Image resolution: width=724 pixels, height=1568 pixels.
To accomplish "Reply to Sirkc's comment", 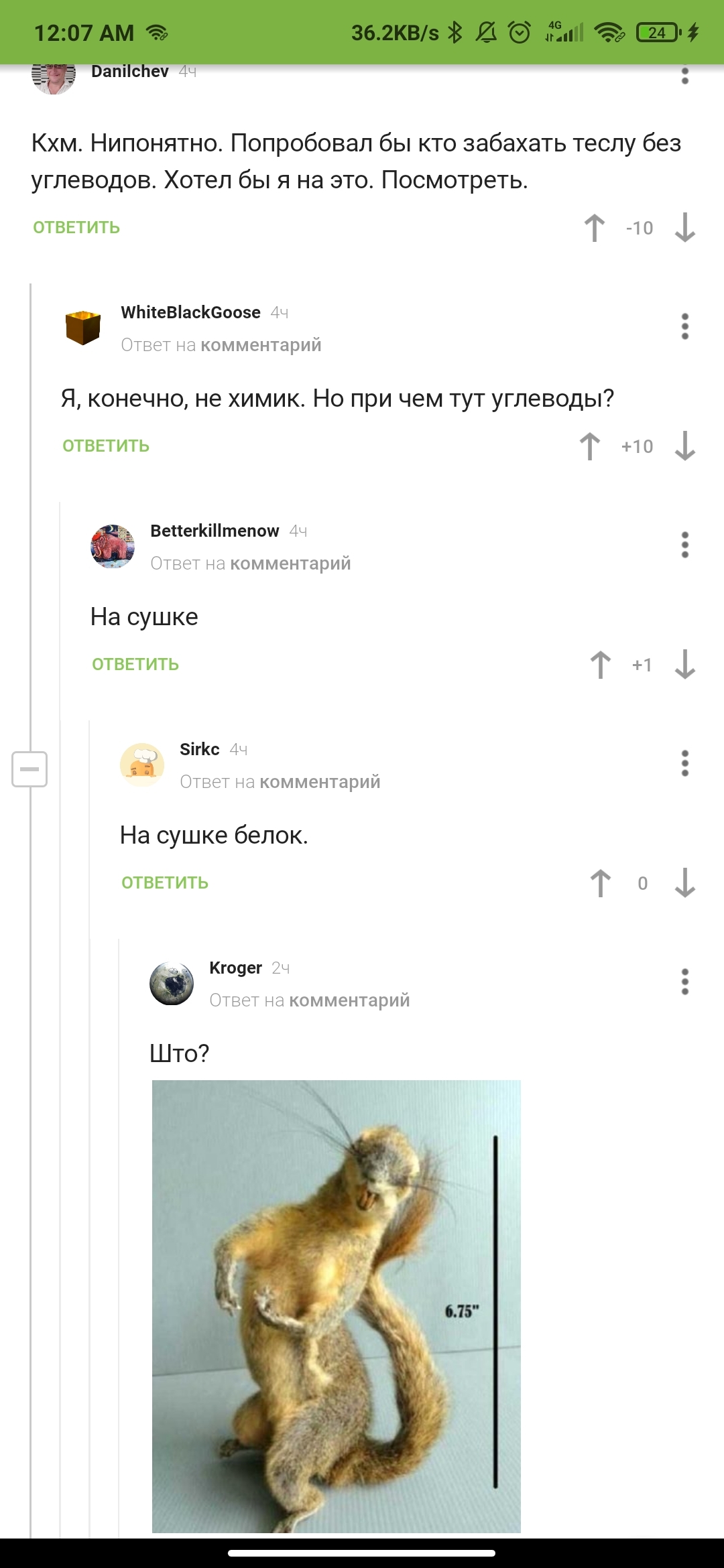I will click(x=165, y=883).
